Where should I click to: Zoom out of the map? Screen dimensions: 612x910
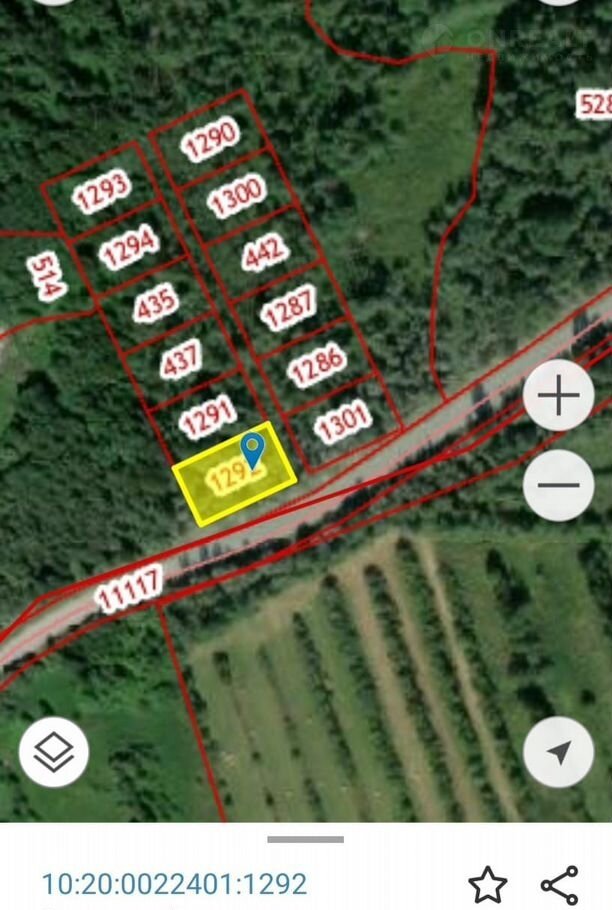[x=558, y=485]
